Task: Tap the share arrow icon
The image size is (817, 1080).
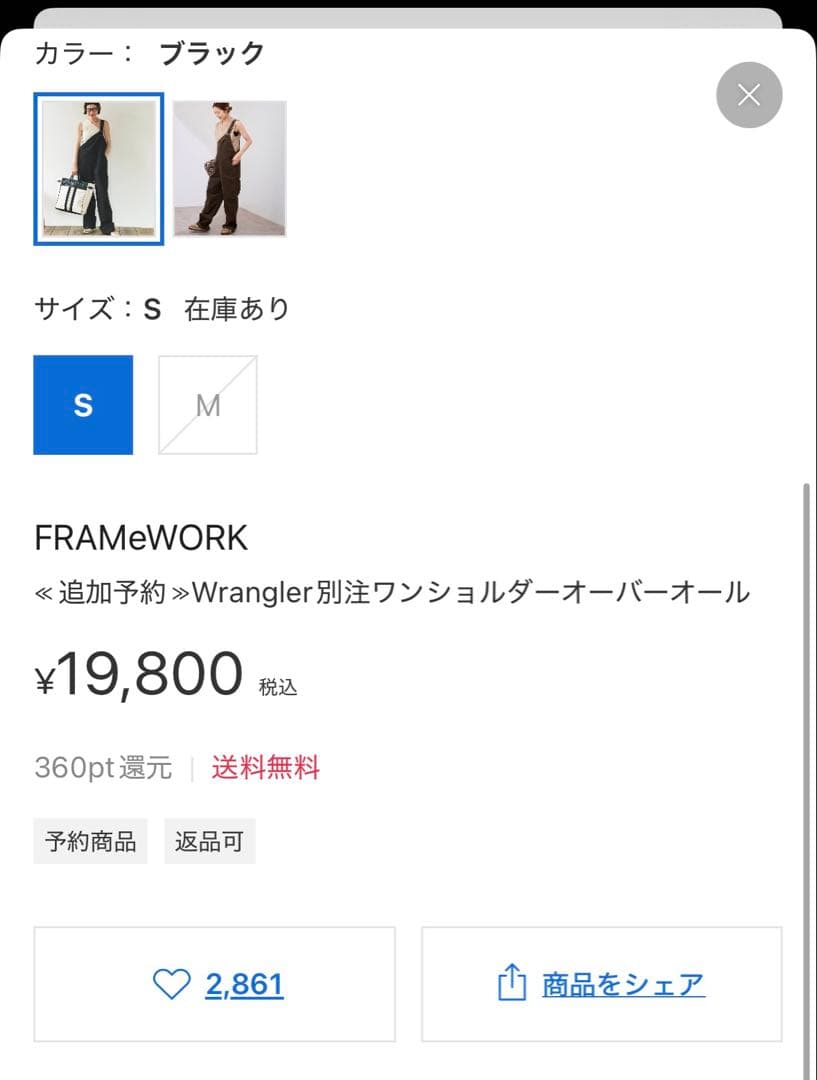Action: tap(513, 985)
